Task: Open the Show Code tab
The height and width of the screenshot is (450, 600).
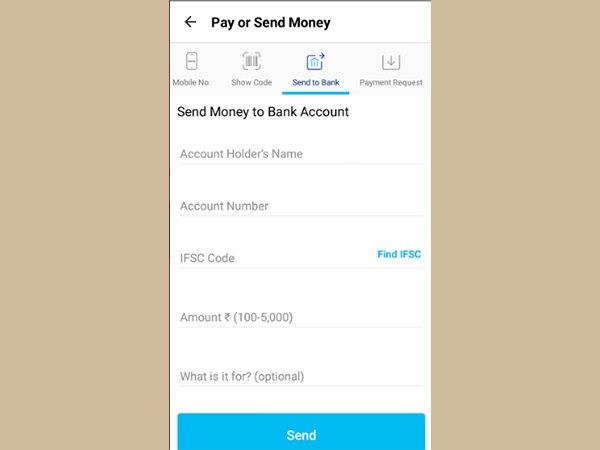Action: [x=251, y=69]
